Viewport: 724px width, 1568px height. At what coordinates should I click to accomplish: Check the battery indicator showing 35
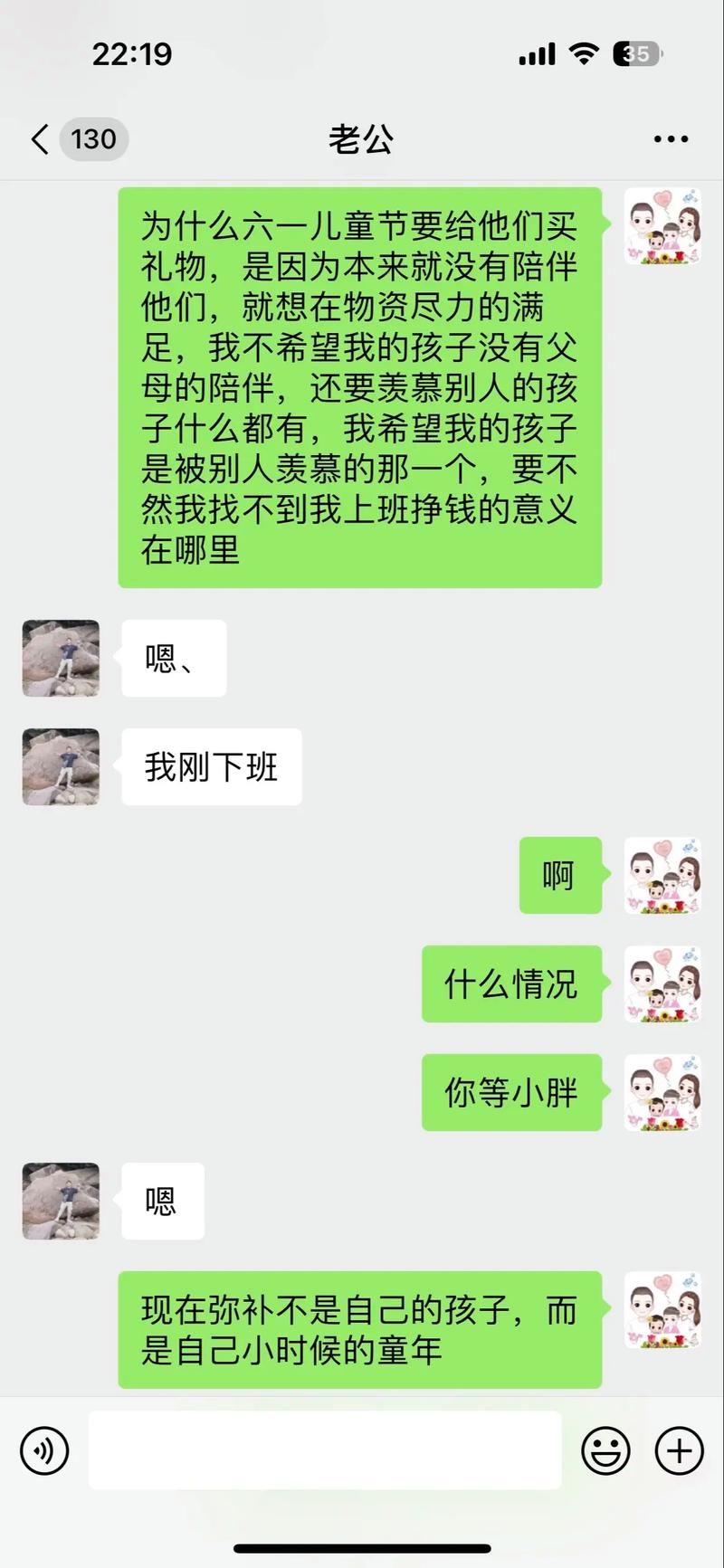coord(633,54)
